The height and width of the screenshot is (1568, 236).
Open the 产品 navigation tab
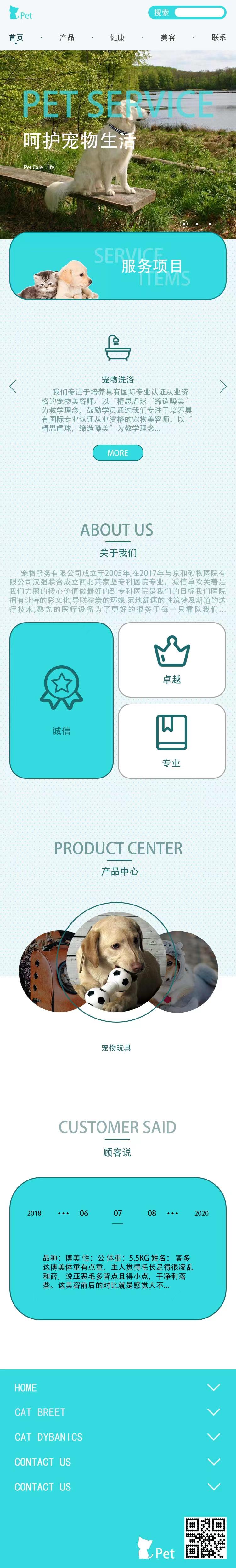coord(67,38)
